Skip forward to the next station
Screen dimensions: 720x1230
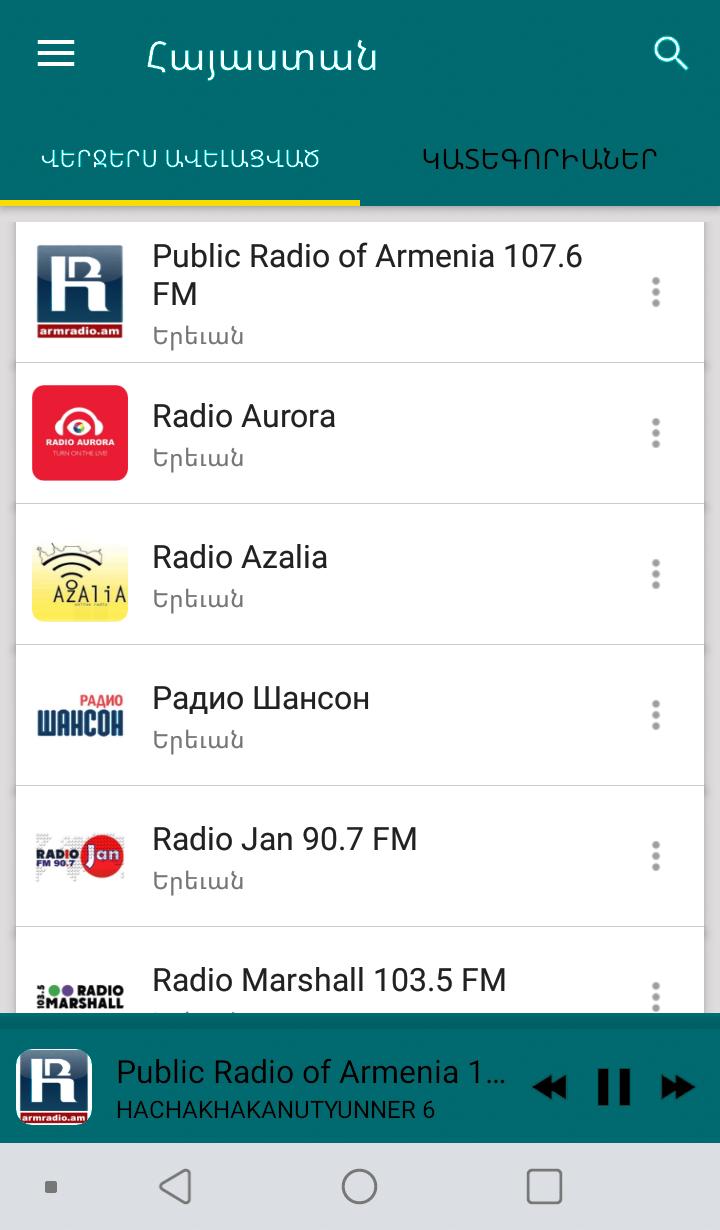(x=677, y=1086)
